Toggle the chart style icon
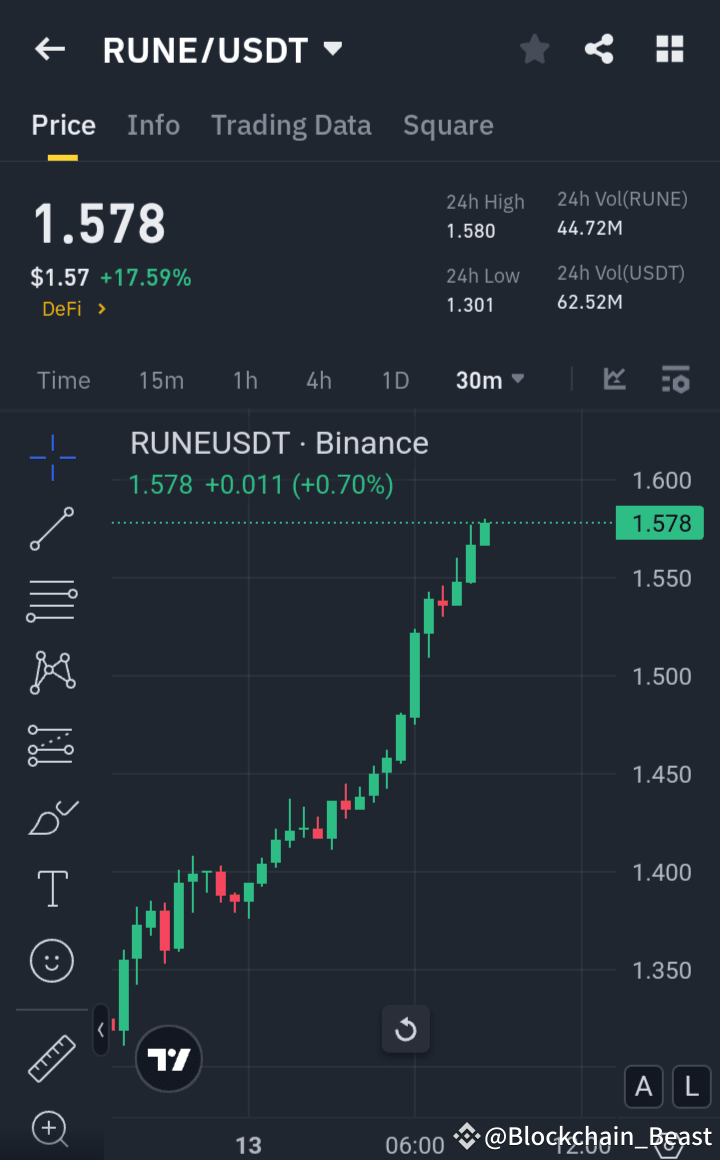The width and height of the screenshot is (720, 1160). tap(615, 380)
